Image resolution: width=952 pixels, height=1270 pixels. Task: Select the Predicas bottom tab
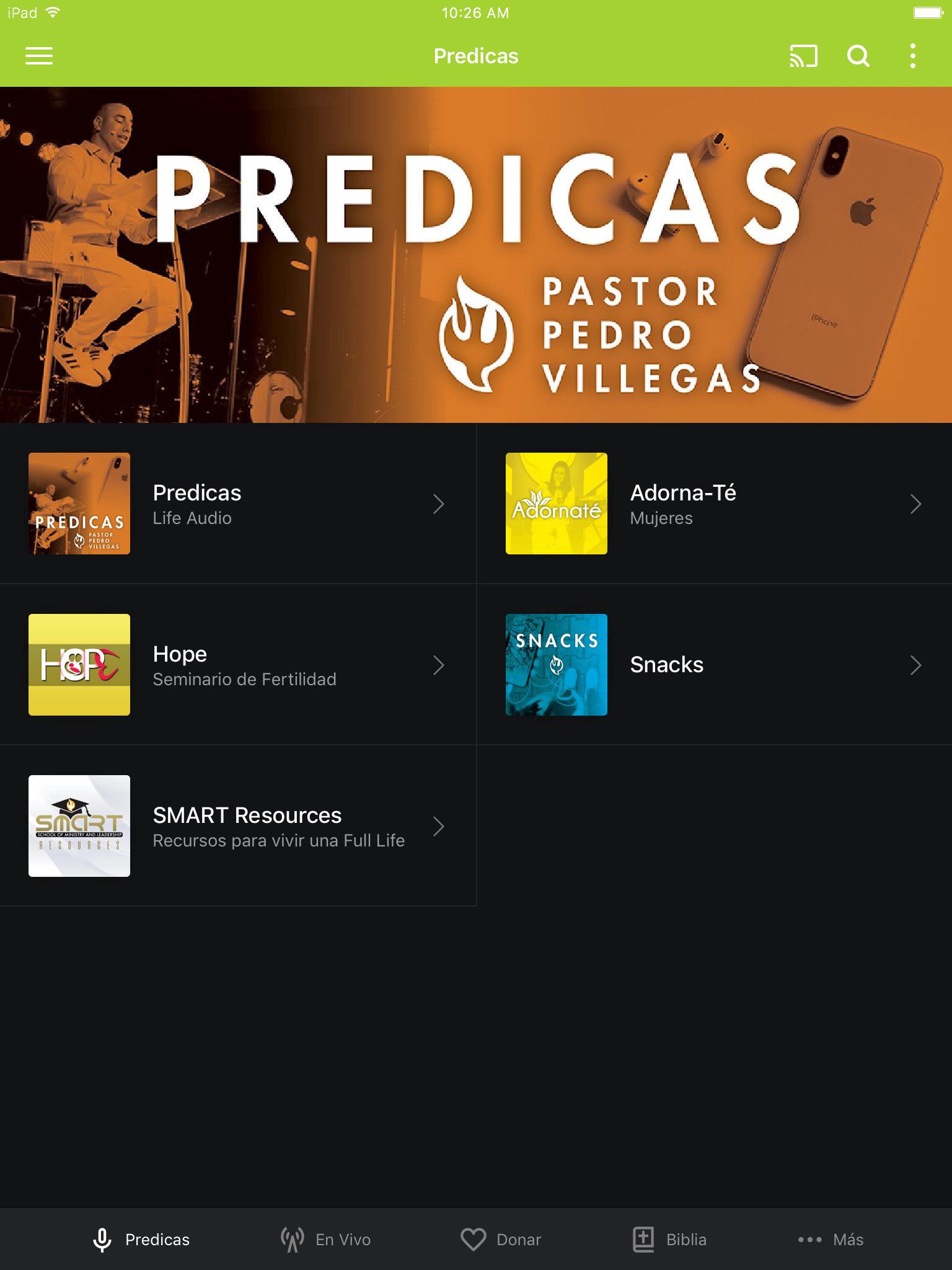(141, 1240)
